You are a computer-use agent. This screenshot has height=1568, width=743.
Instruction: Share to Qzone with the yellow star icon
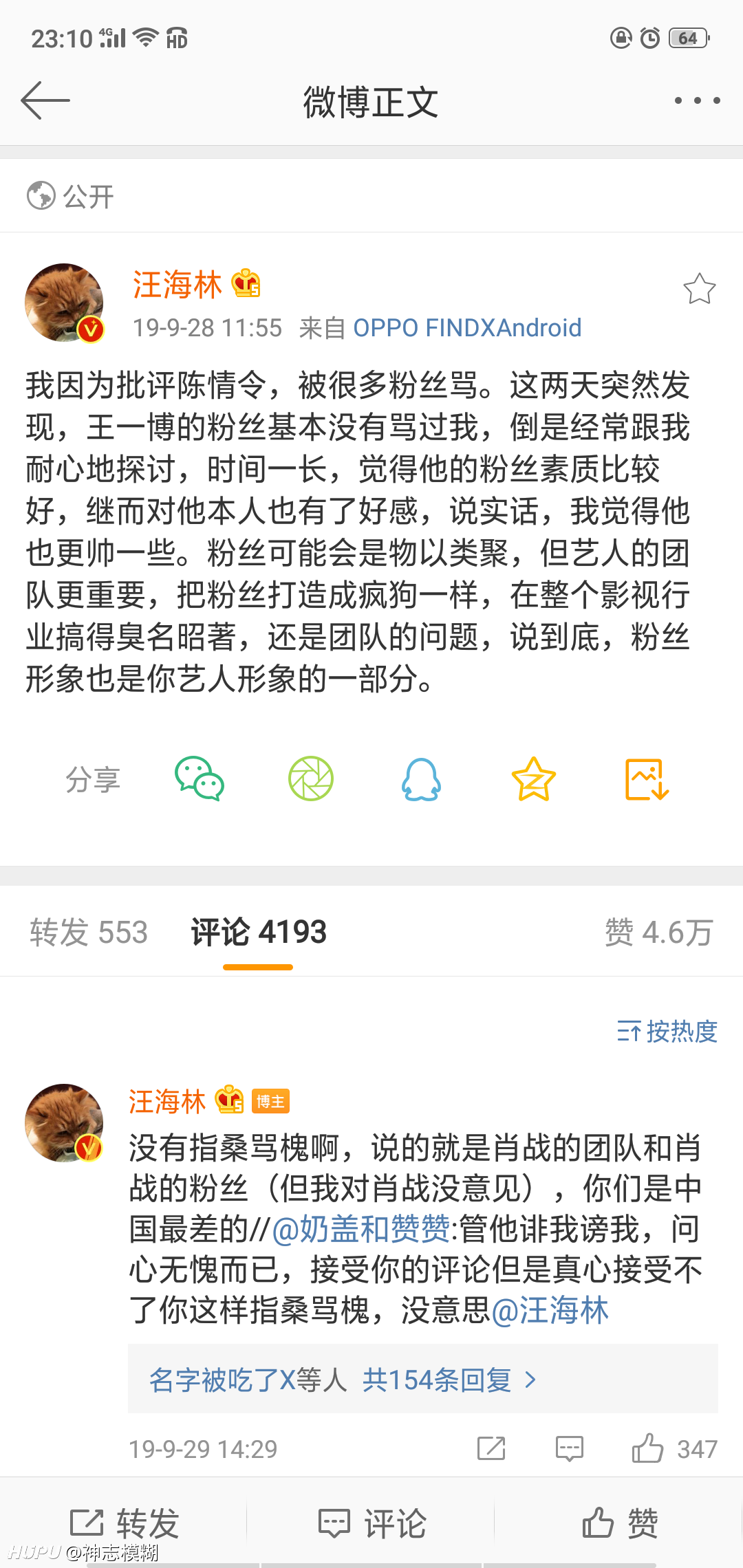[534, 778]
